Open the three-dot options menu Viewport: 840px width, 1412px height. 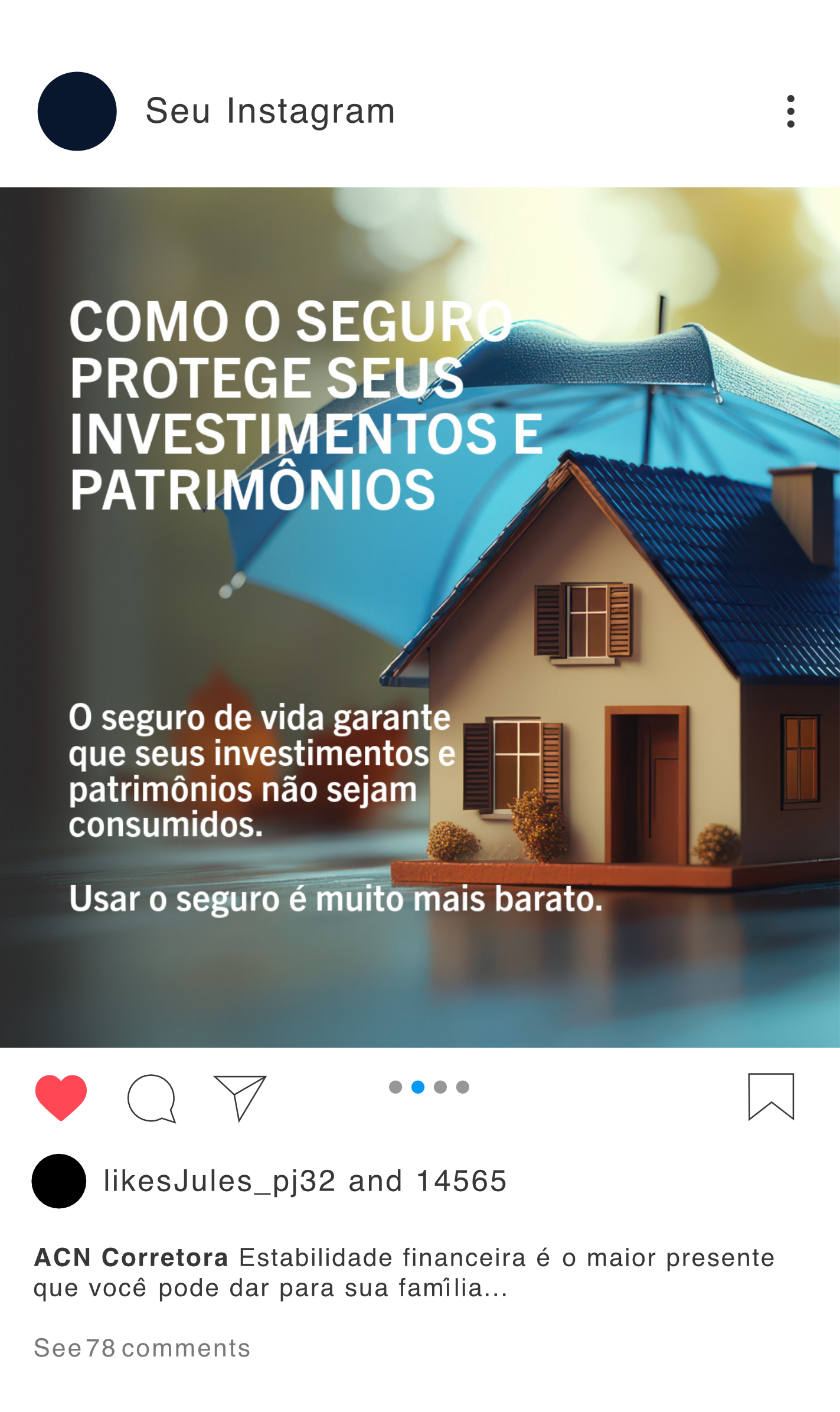point(791,112)
